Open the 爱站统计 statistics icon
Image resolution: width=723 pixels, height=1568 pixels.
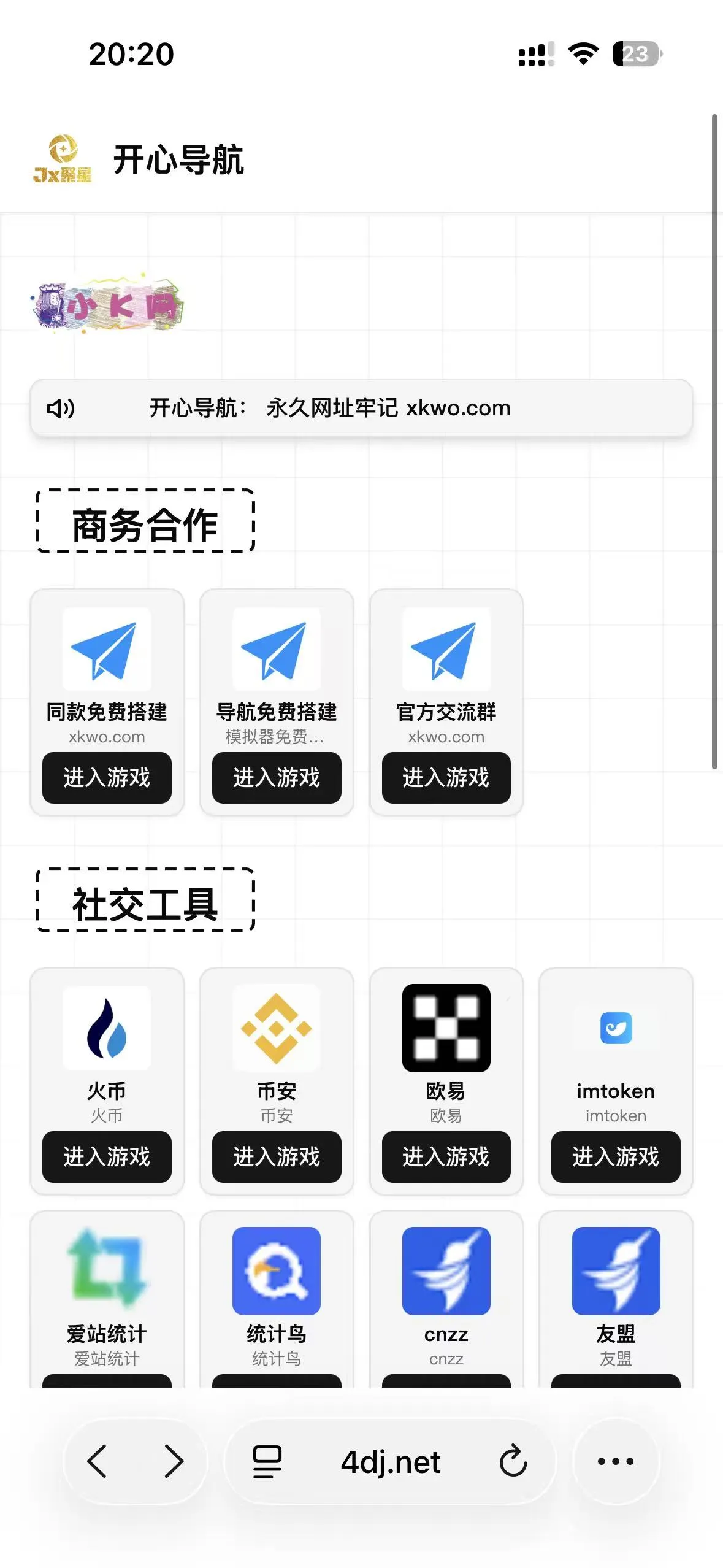coord(106,1271)
